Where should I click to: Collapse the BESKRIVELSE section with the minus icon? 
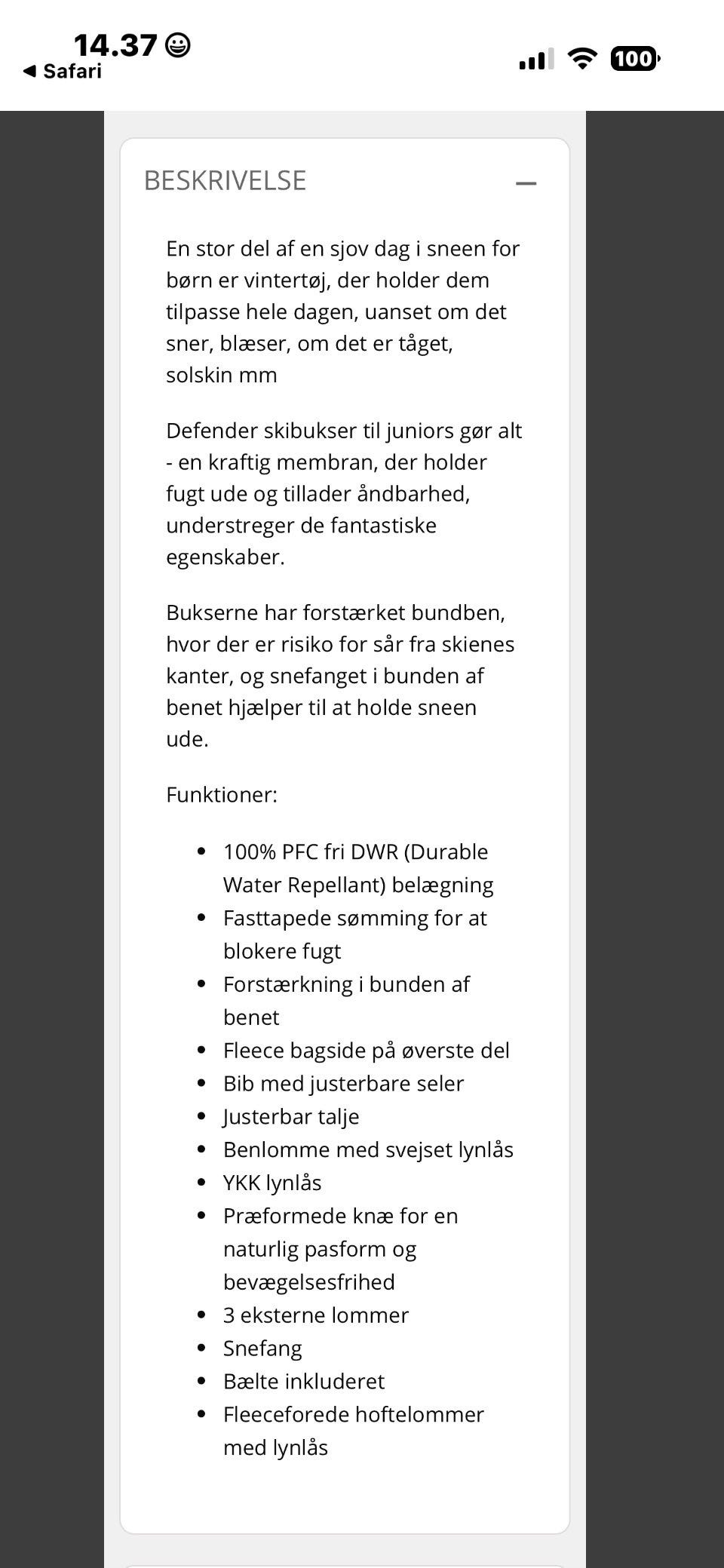pos(528,181)
